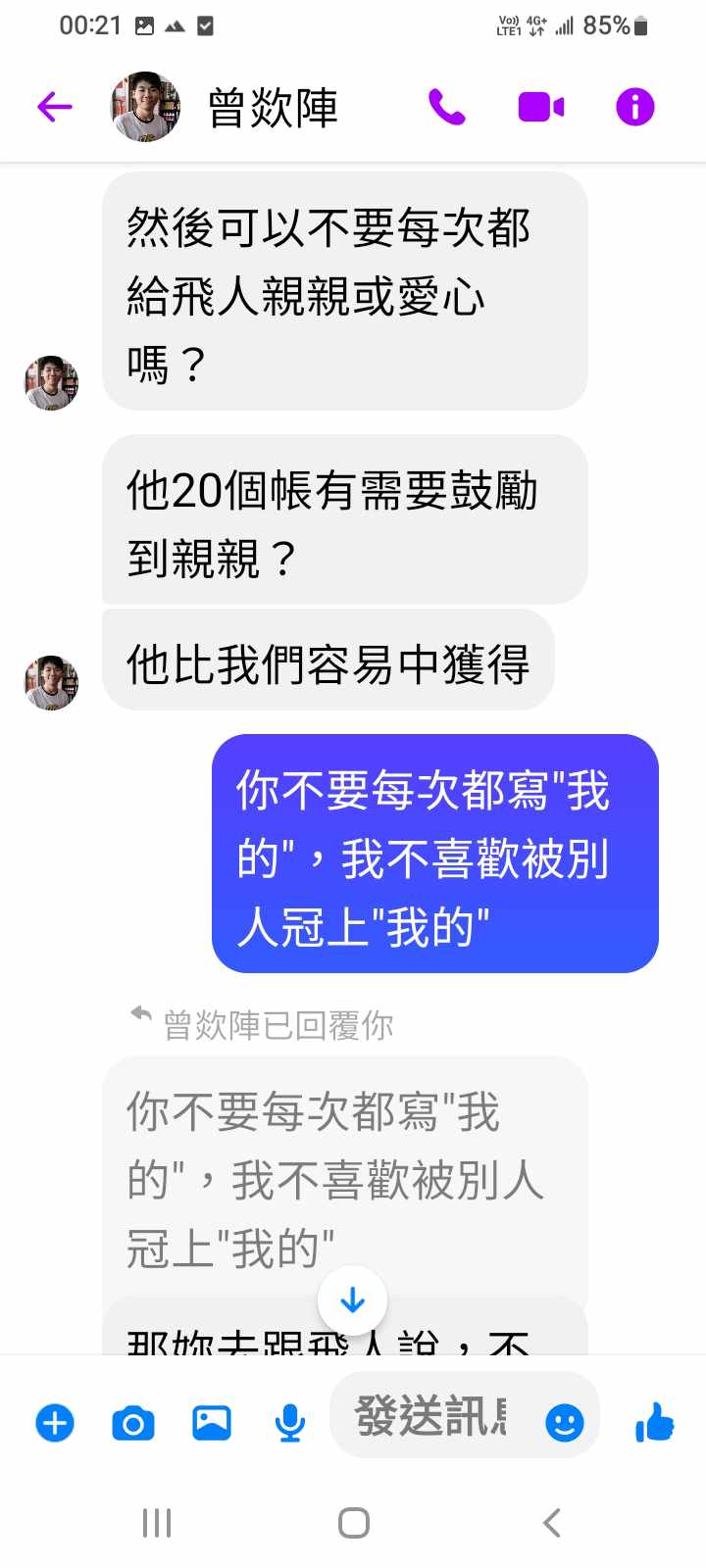Image resolution: width=706 pixels, height=1568 pixels.
Task: Open the emoji picker
Action: point(565,1422)
